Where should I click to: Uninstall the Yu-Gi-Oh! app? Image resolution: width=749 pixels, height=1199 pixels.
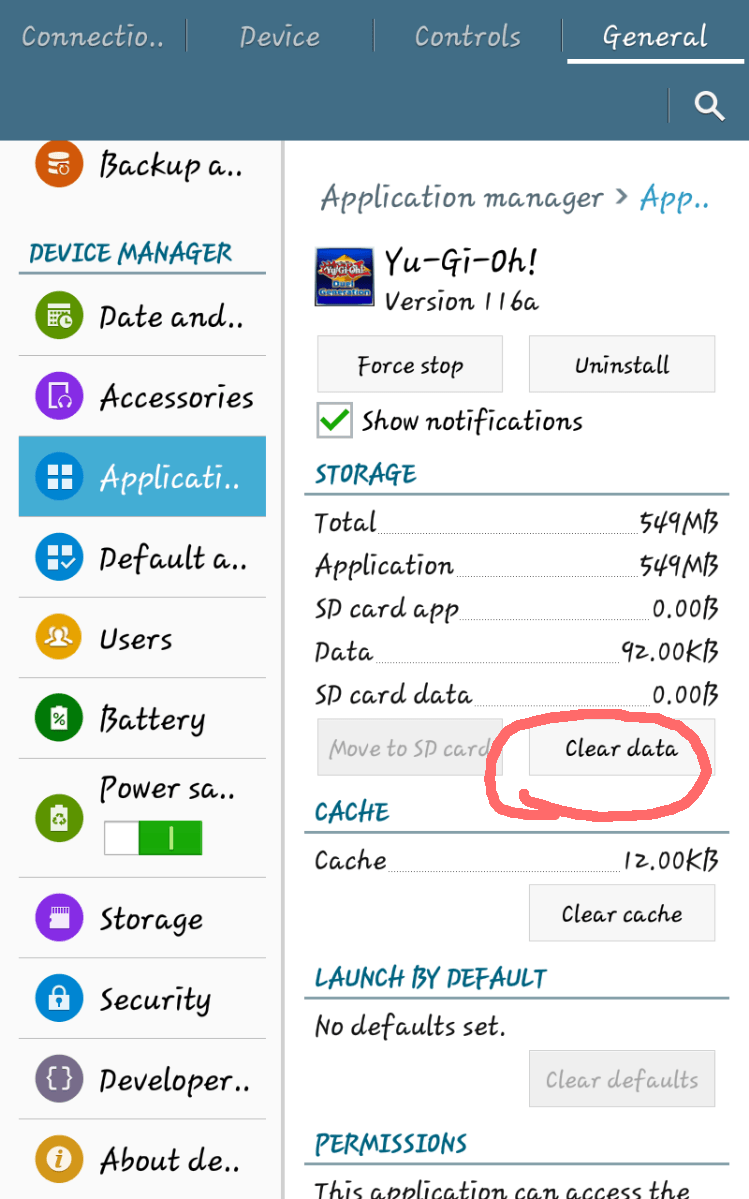point(621,365)
